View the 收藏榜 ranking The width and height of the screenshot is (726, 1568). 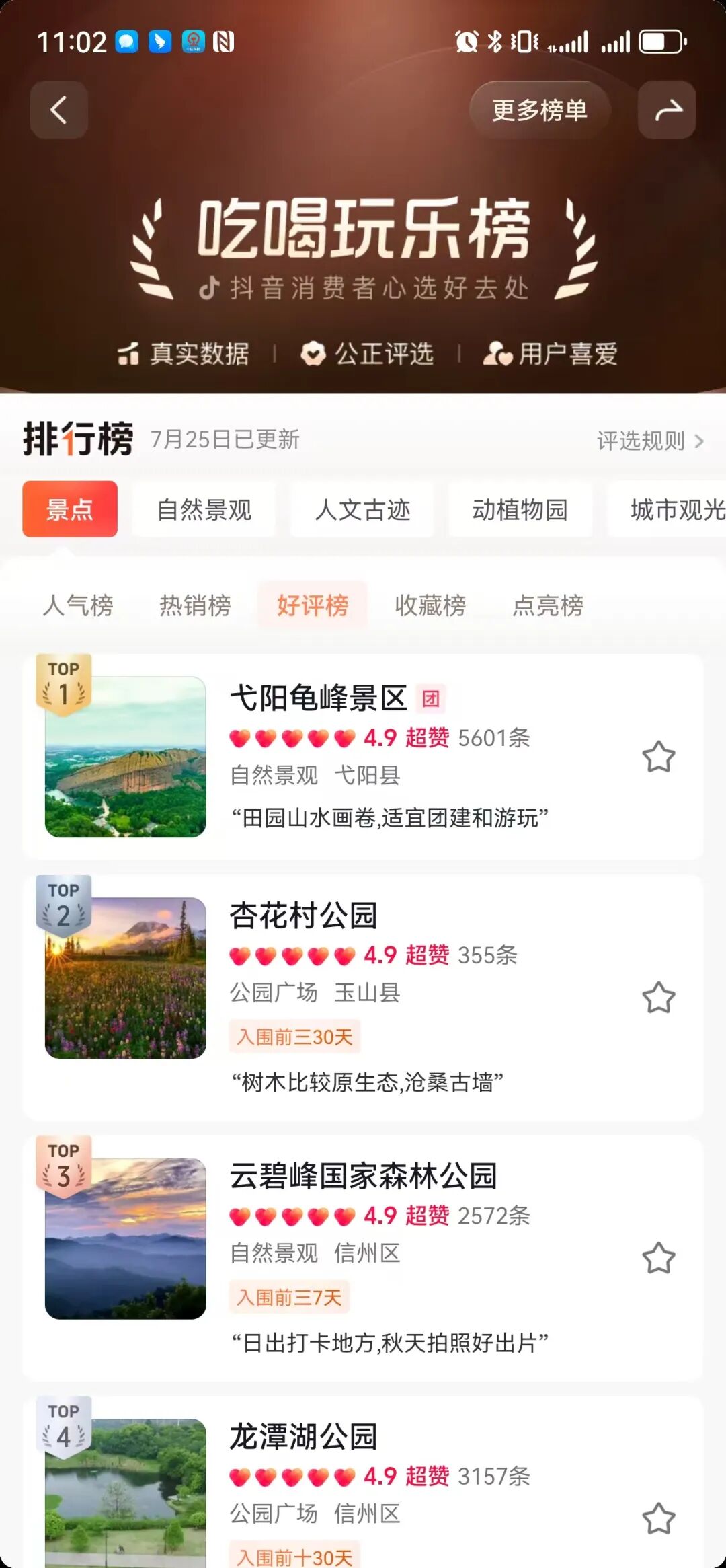click(430, 605)
